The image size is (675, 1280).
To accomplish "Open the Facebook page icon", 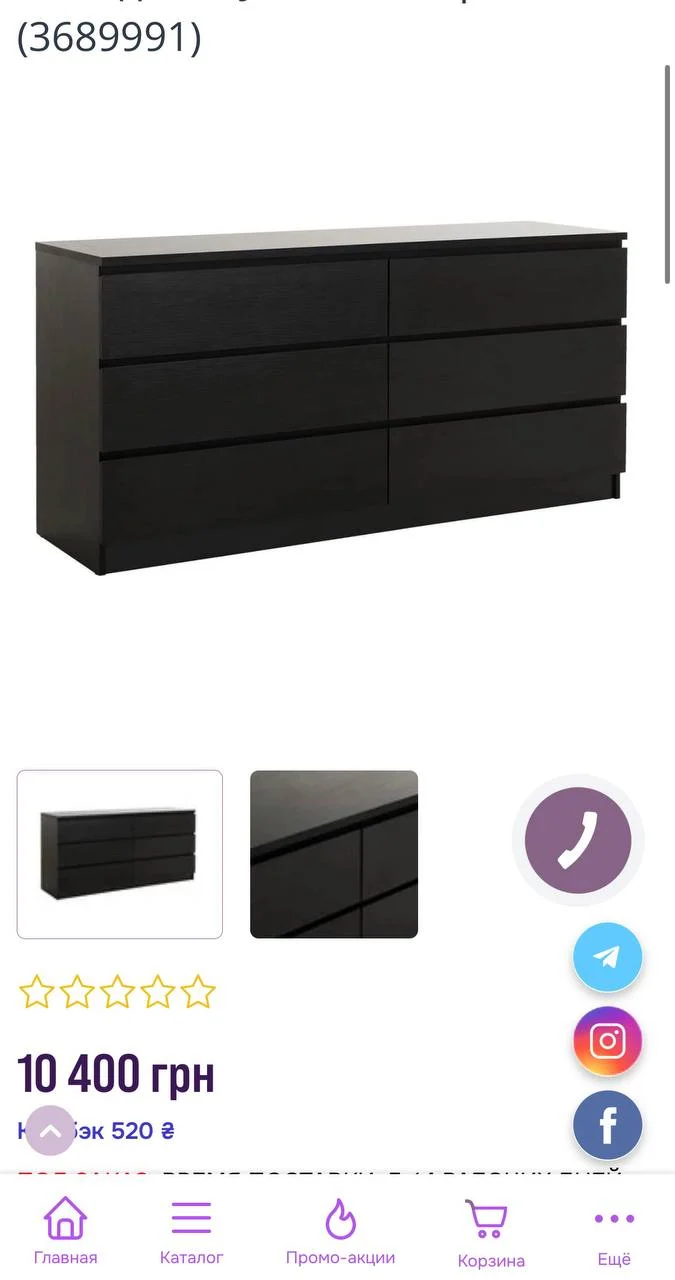I will point(607,1126).
